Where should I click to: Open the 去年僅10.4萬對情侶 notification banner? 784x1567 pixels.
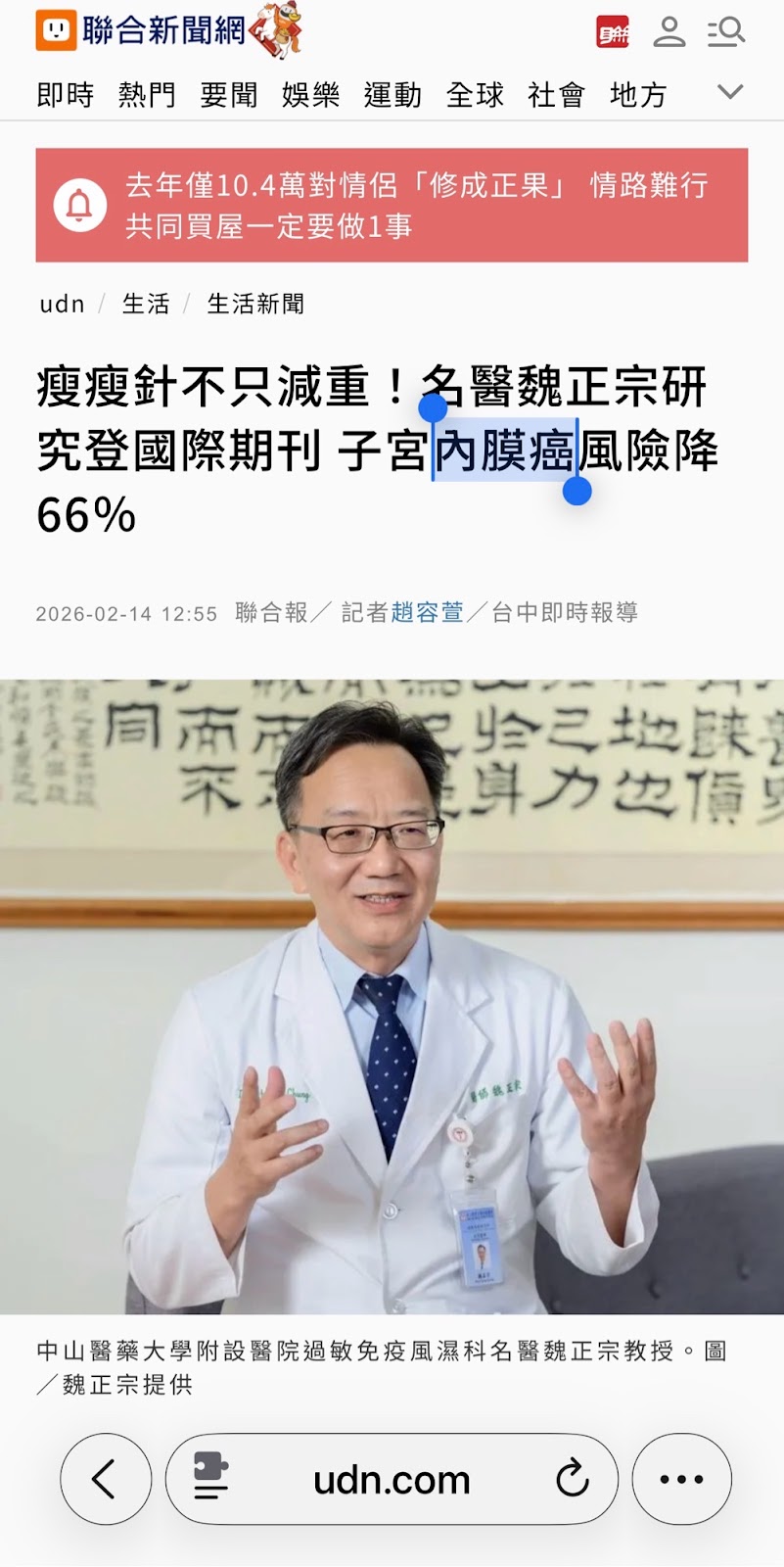(392, 206)
